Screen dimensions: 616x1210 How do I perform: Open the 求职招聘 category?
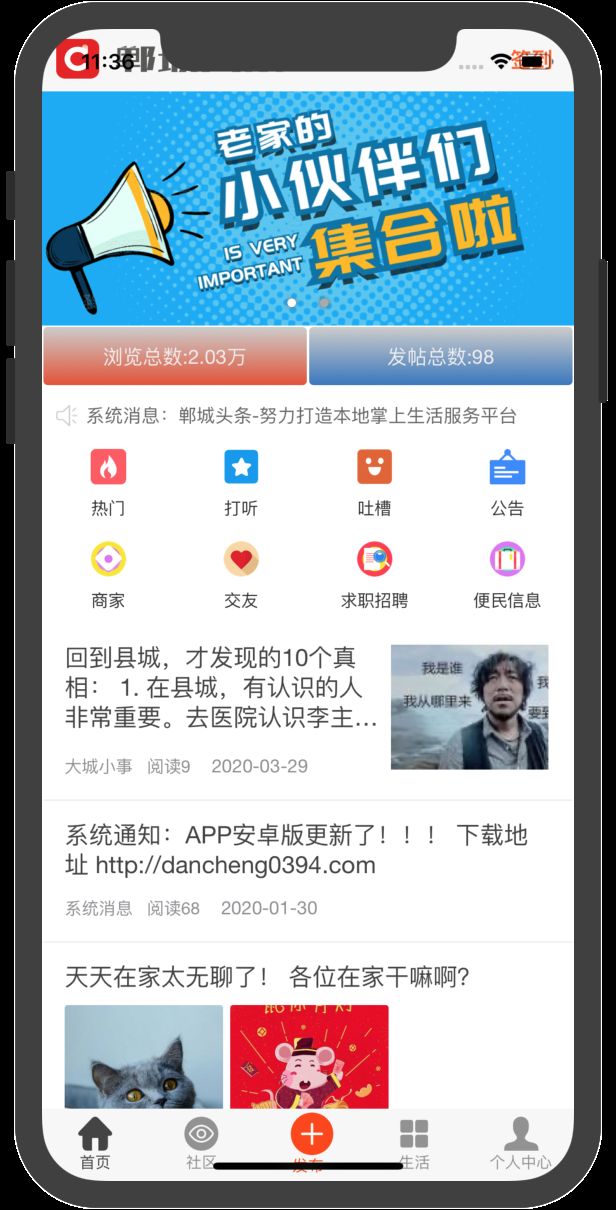coord(374,575)
